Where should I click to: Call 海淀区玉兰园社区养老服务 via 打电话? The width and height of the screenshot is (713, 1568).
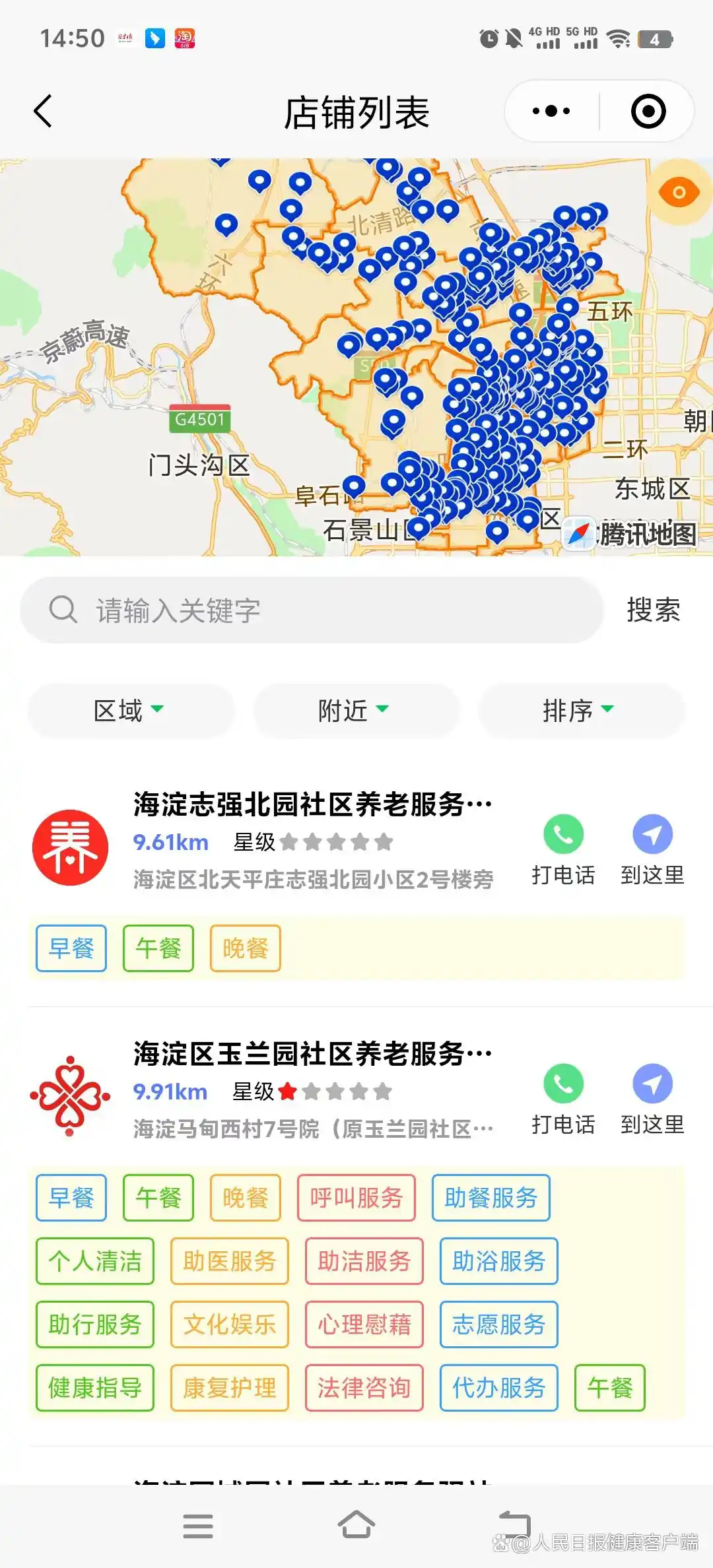point(563,1097)
